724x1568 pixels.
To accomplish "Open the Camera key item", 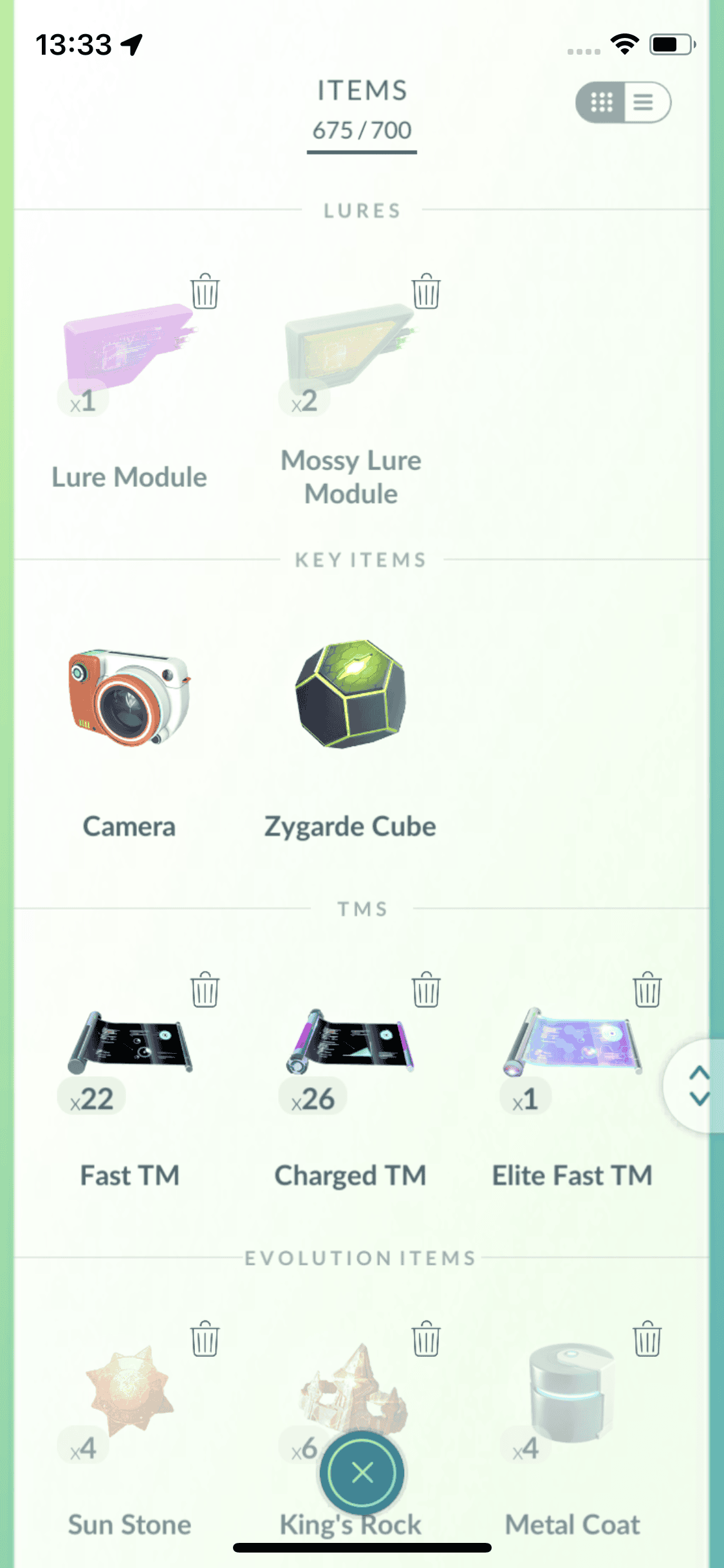I will [x=129, y=697].
